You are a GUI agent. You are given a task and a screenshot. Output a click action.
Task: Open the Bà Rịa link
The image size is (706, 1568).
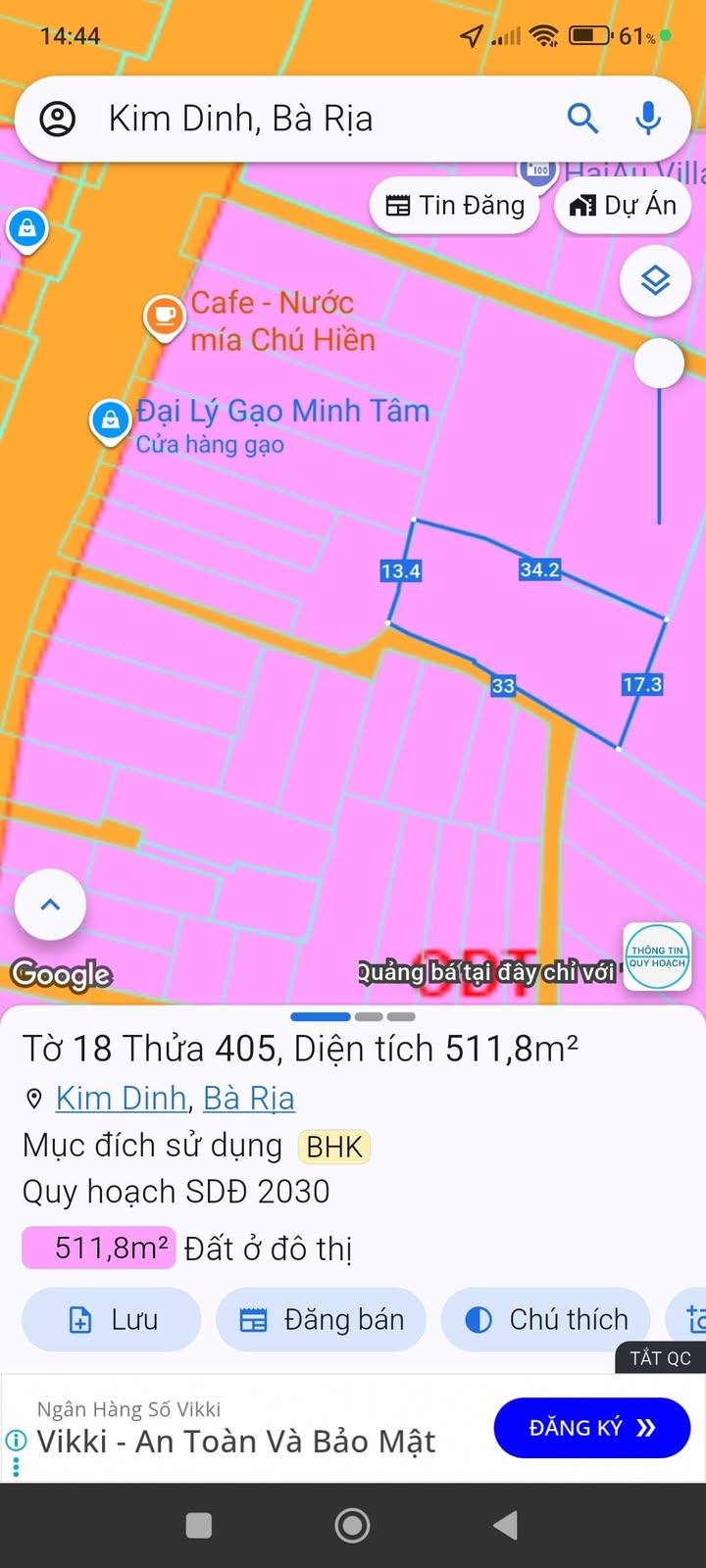tap(249, 1099)
